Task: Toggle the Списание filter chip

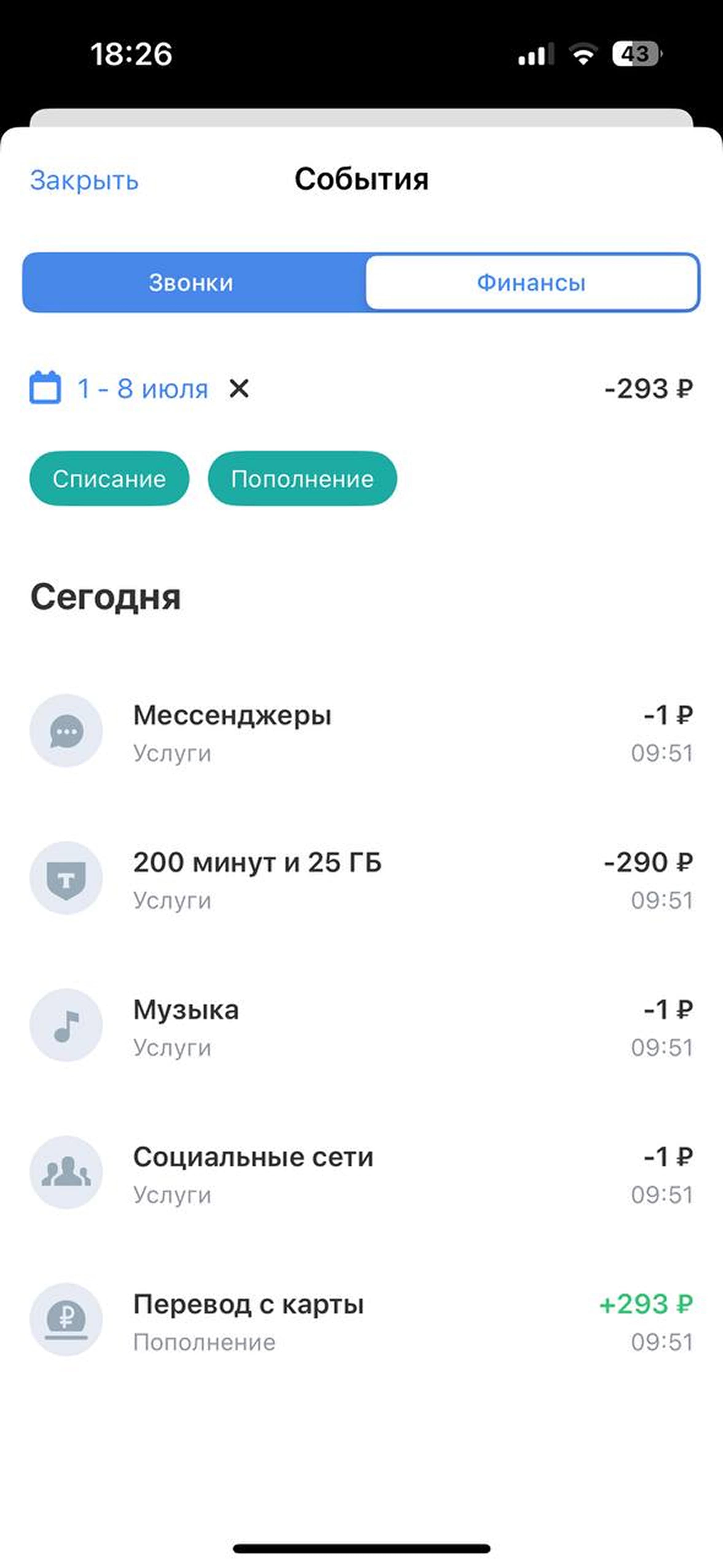Action: click(109, 479)
